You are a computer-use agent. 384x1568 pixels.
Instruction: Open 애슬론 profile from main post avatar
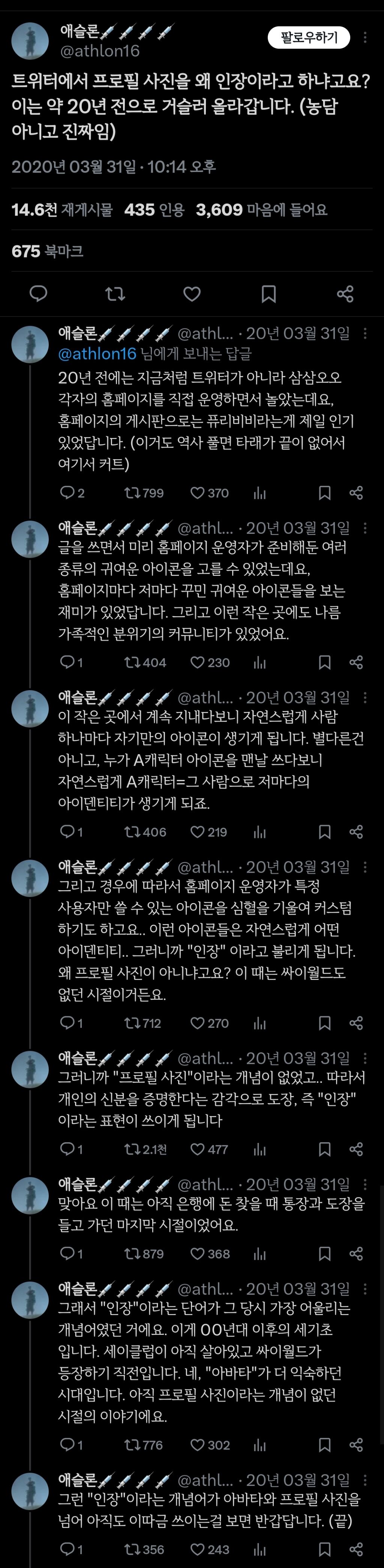pyautogui.click(x=30, y=41)
